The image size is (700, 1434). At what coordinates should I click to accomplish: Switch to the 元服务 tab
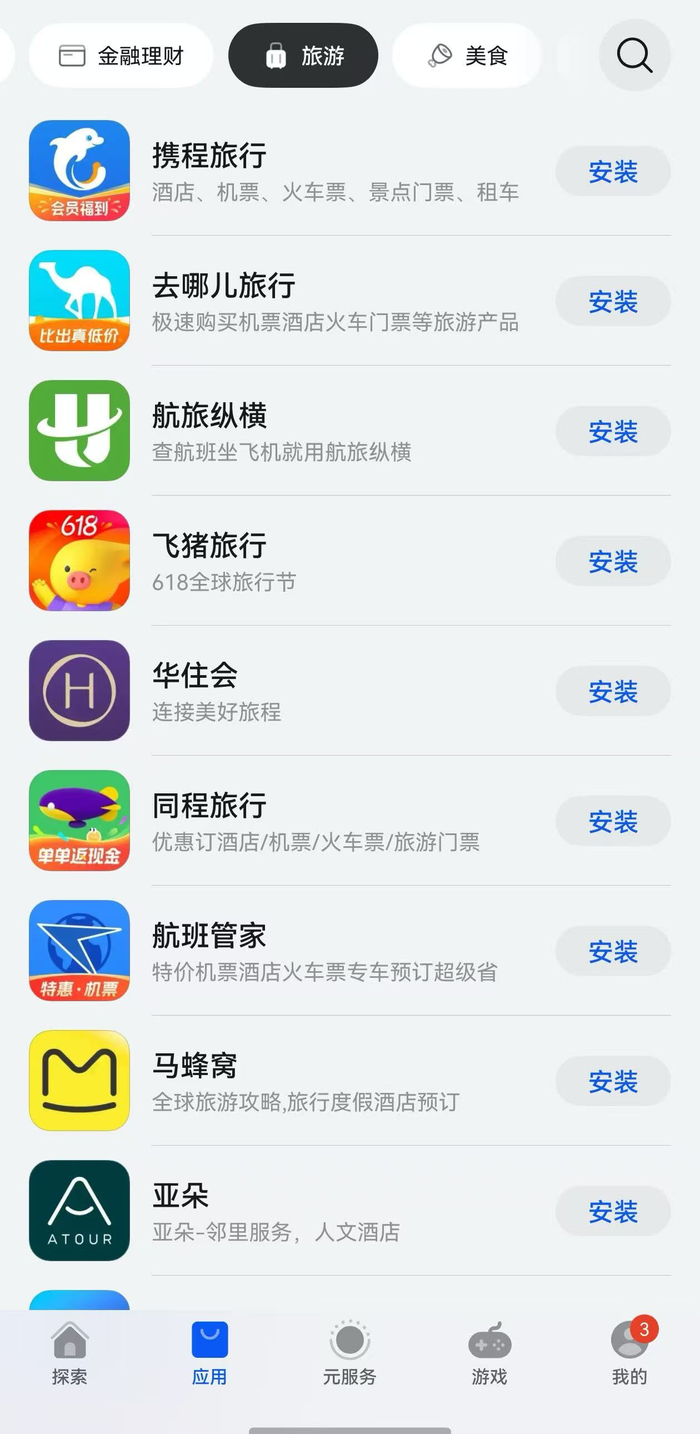(350, 1354)
